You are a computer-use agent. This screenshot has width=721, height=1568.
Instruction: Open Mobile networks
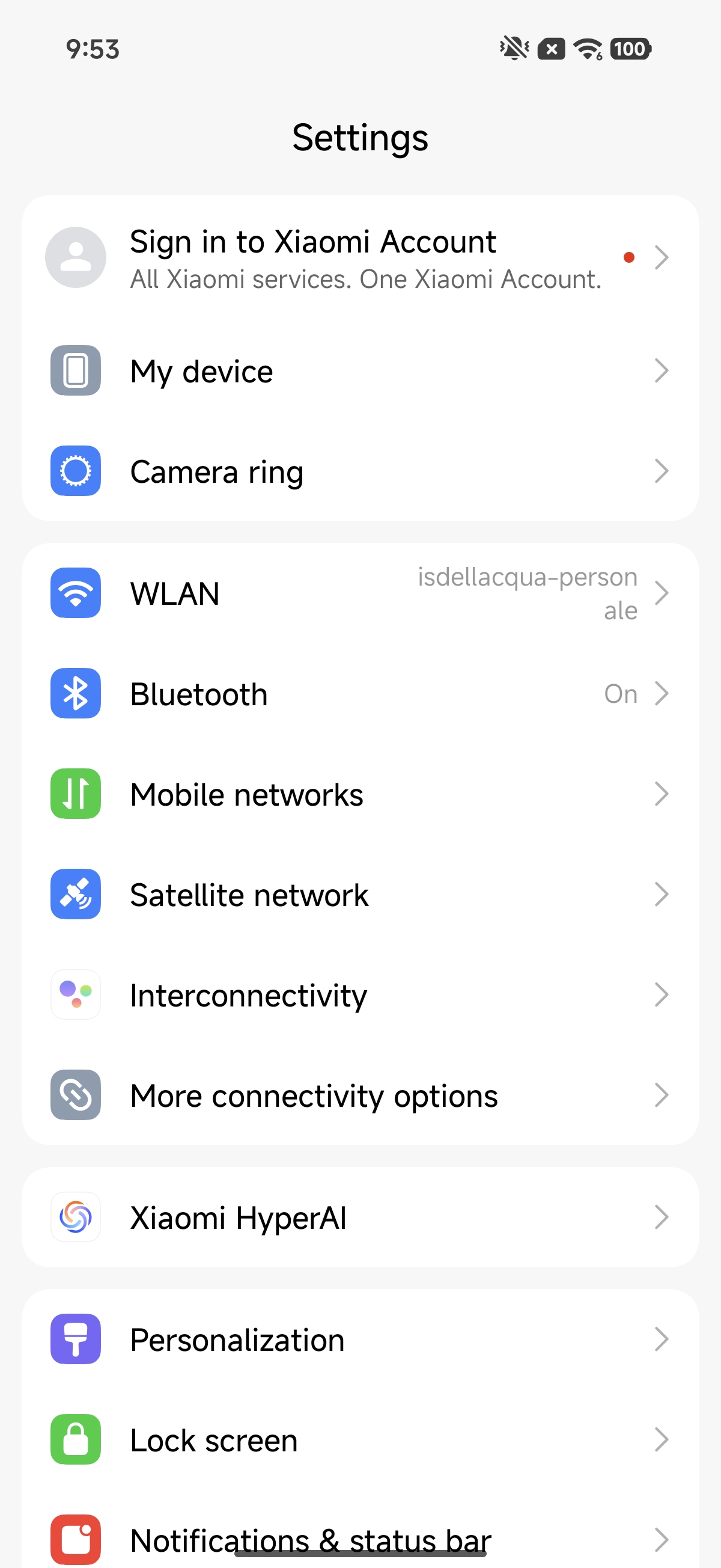[x=359, y=794]
